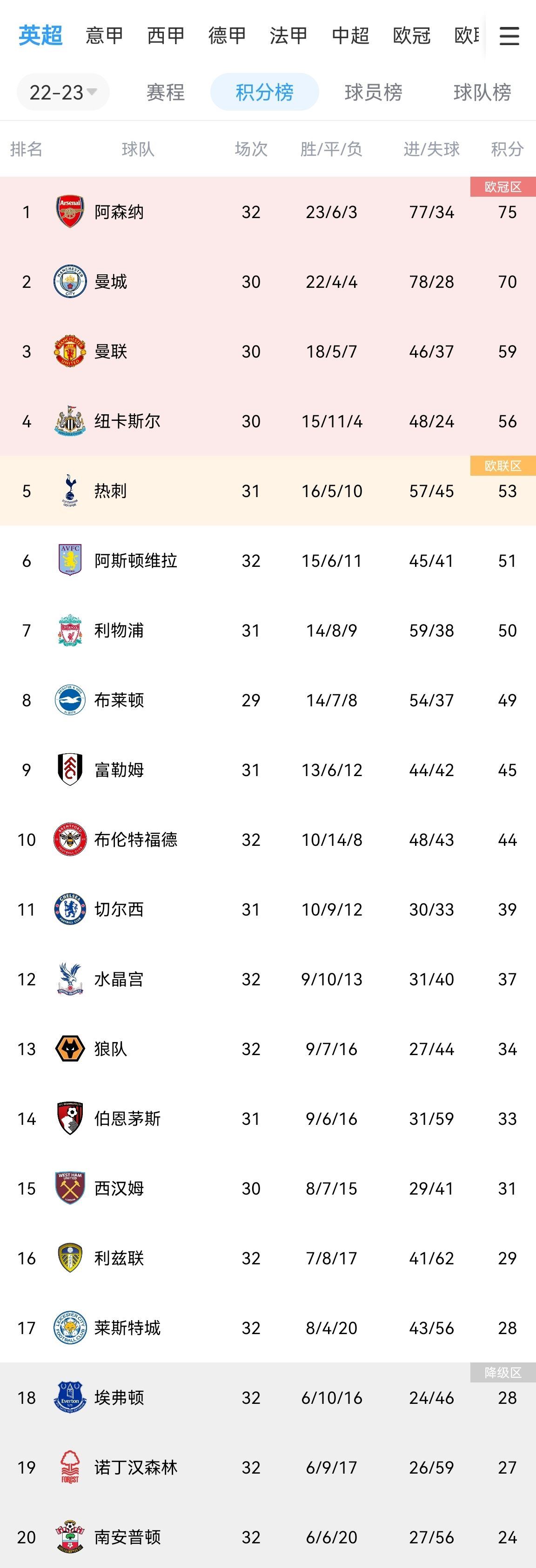
Task: Tap the Tottenham crest beside 热刺
Action: pyautogui.click(x=69, y=491)
